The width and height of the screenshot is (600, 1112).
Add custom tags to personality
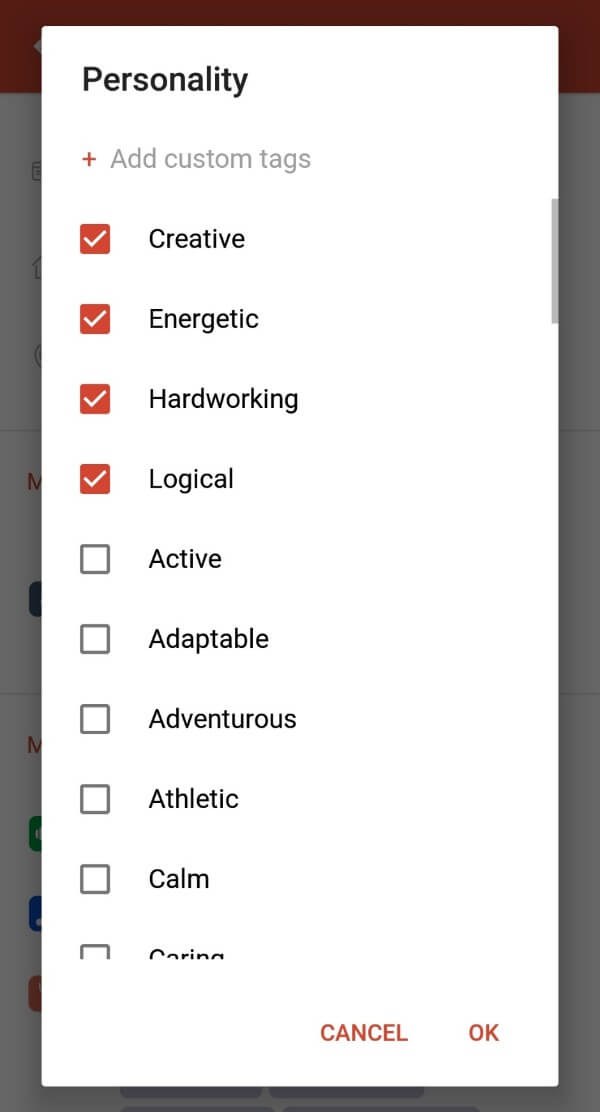click(197, 159)
